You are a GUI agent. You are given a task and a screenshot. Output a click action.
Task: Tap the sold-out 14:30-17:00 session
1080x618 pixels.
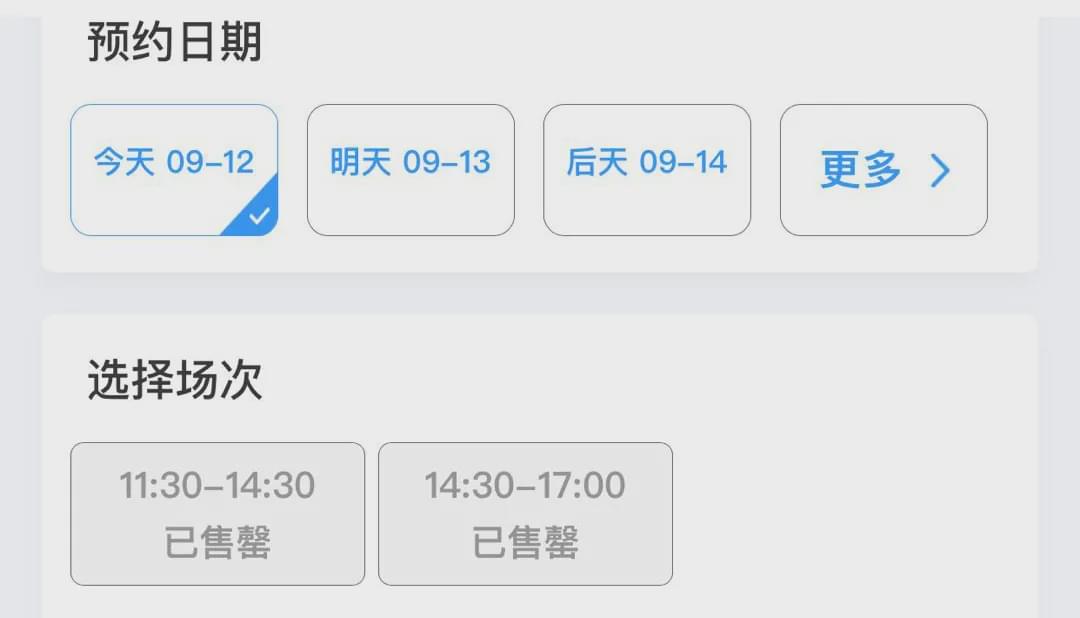point(525,514)
